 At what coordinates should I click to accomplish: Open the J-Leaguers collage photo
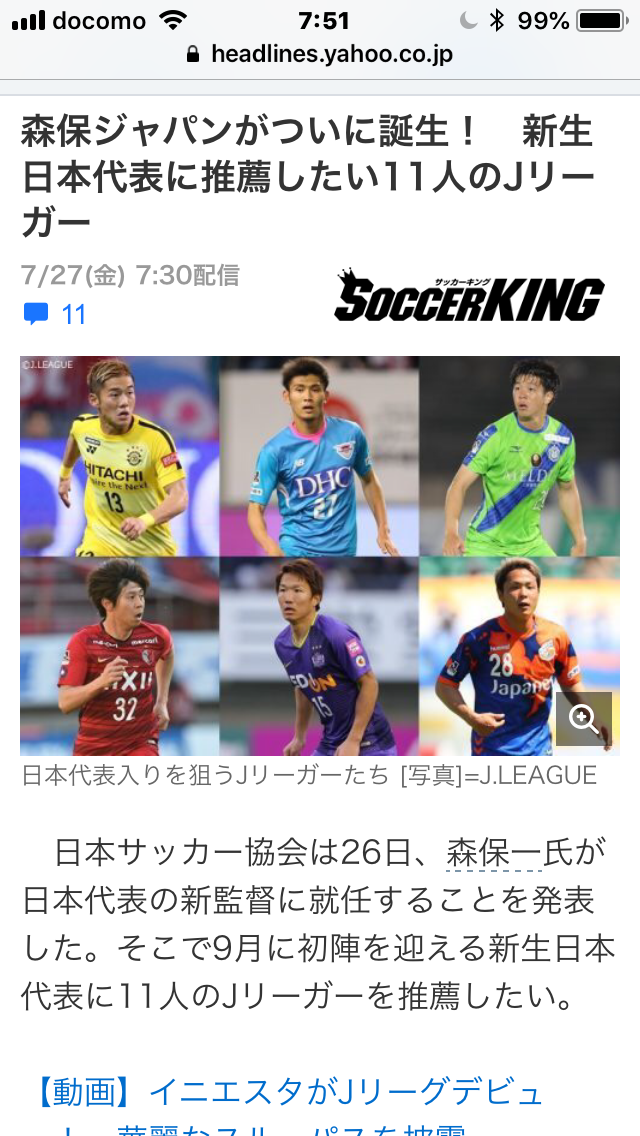[300, 555]
